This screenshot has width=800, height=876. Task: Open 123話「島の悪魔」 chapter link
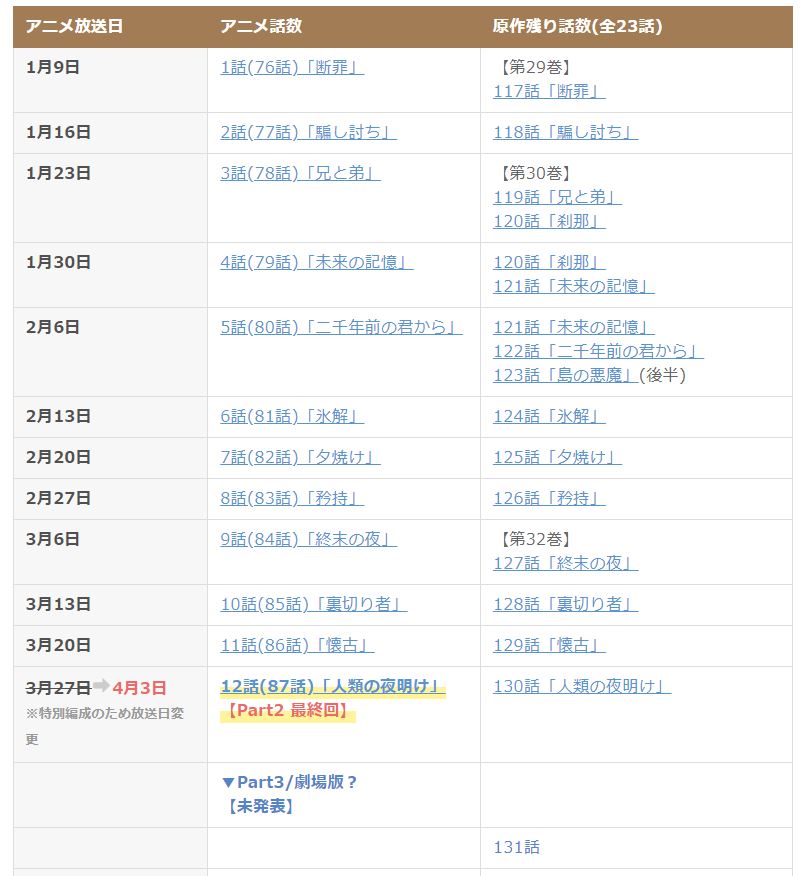point(565,376)
